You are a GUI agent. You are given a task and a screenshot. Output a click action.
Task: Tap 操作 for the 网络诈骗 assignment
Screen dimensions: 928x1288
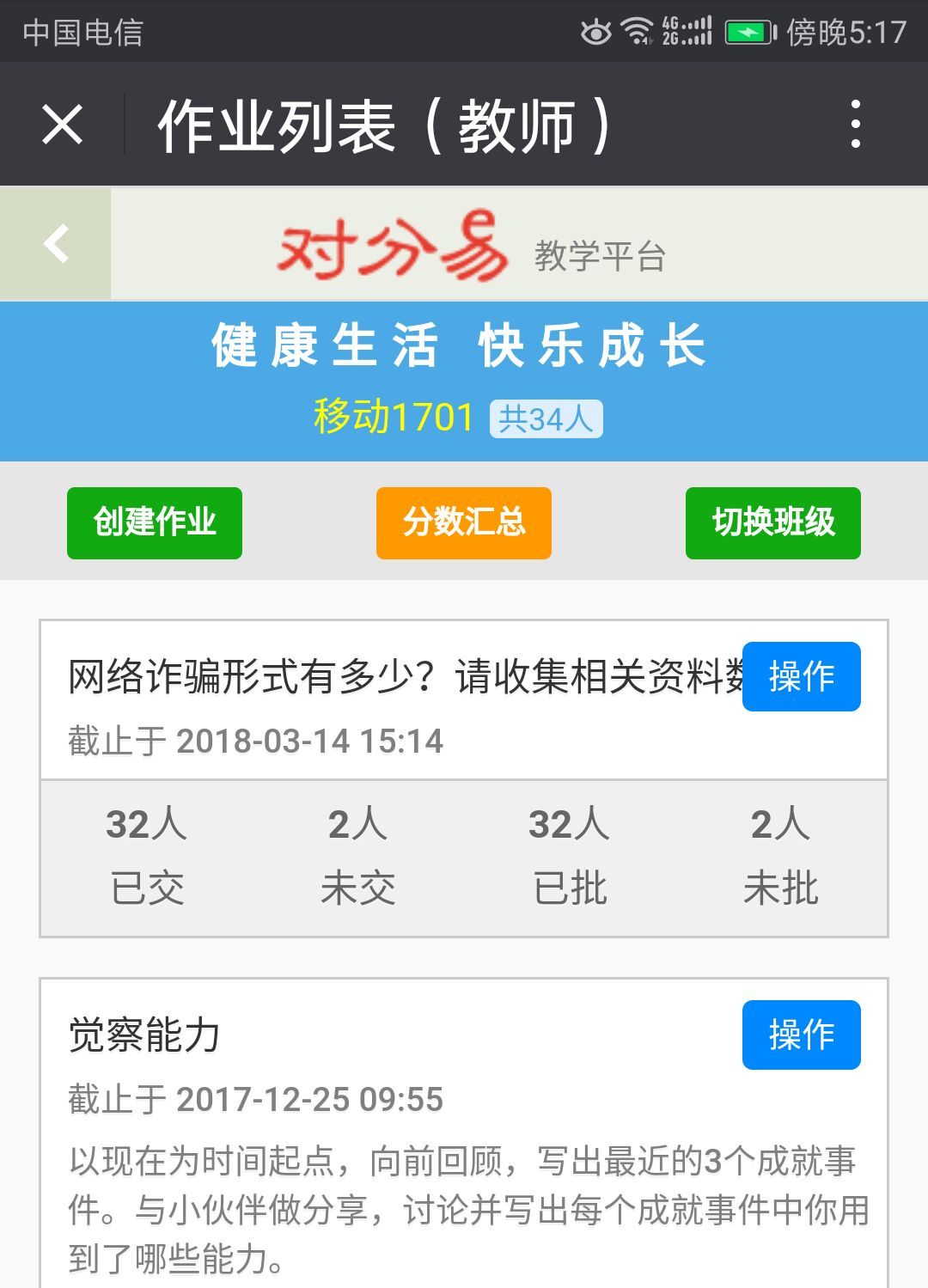click(x=801, y=676)
